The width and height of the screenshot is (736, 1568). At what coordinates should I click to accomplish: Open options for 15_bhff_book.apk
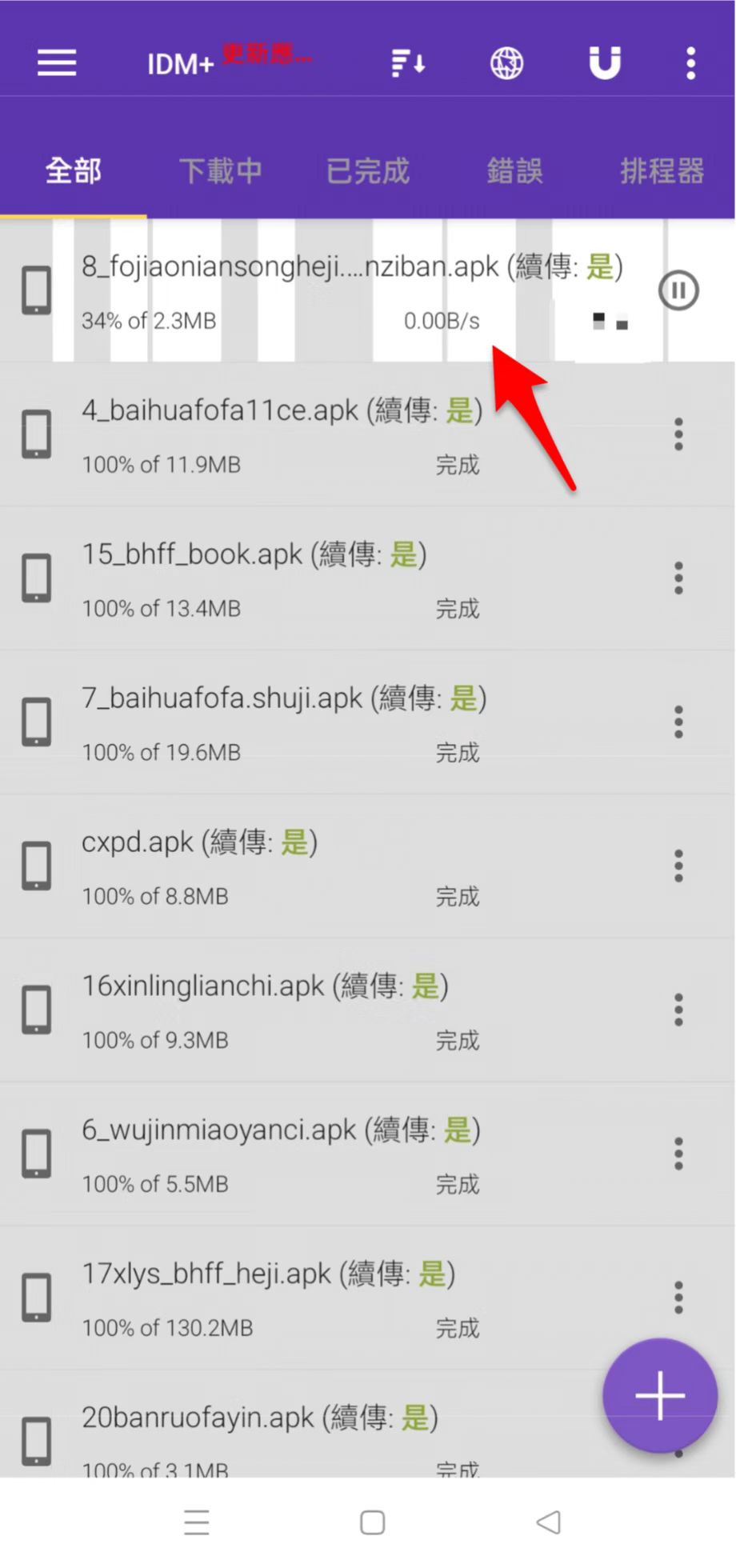(x=678, y=578)
